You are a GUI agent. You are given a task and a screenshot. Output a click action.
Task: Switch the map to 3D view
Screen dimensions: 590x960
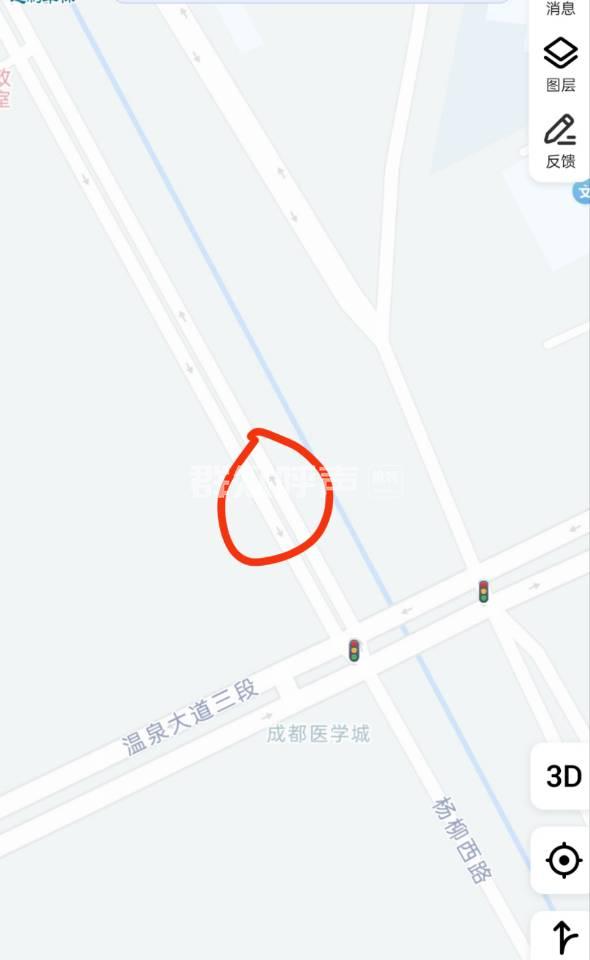click(x=562, y=776)
